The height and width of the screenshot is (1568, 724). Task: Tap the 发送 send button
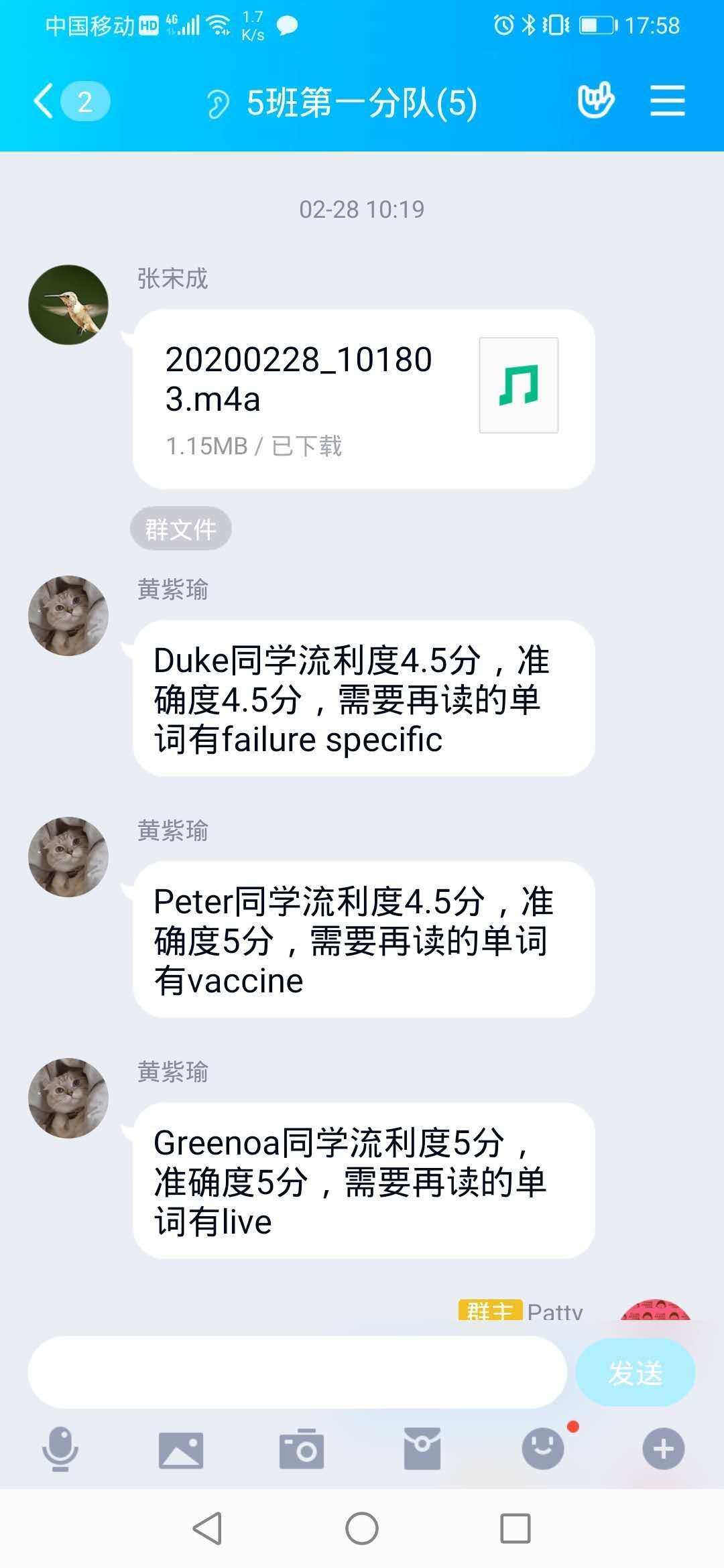635,1373
